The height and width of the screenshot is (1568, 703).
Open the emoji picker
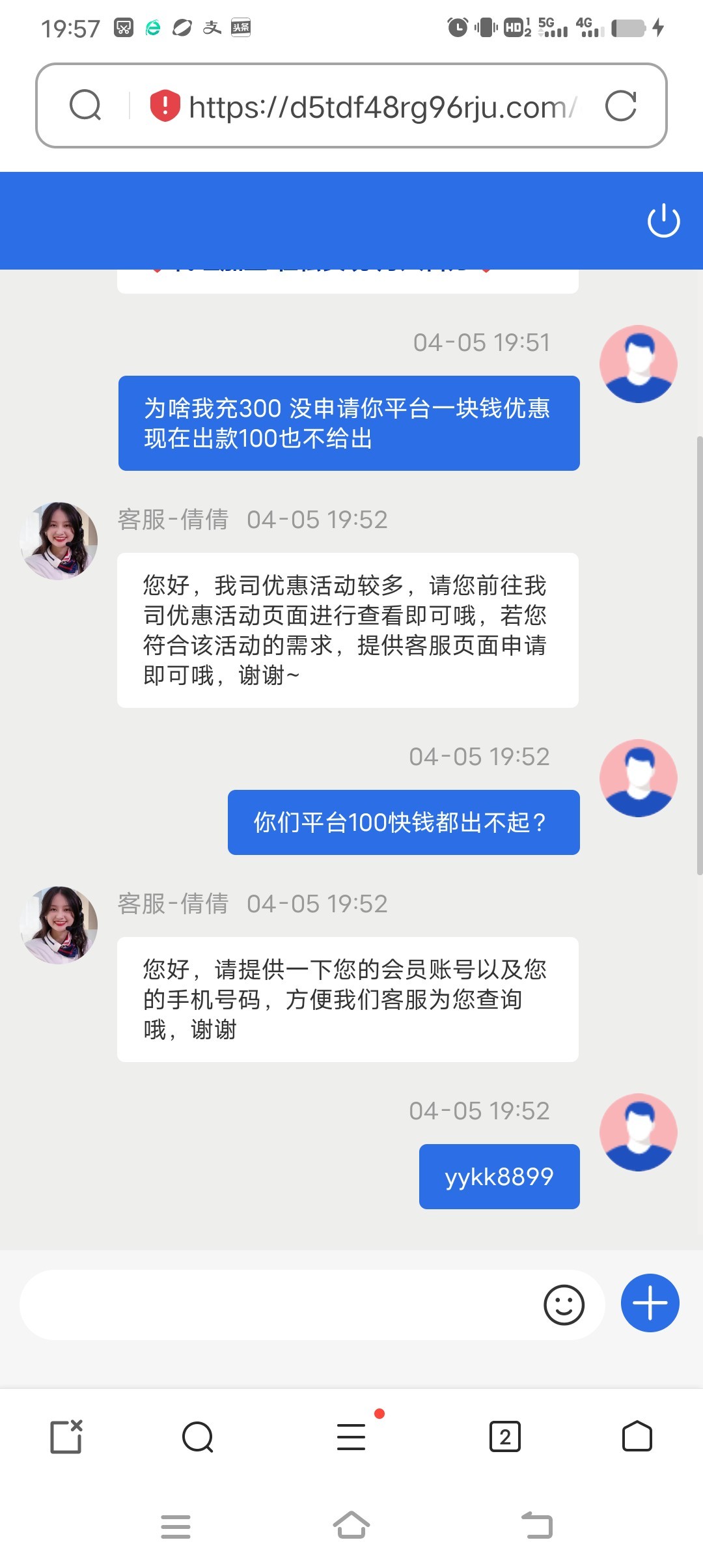564,1305
